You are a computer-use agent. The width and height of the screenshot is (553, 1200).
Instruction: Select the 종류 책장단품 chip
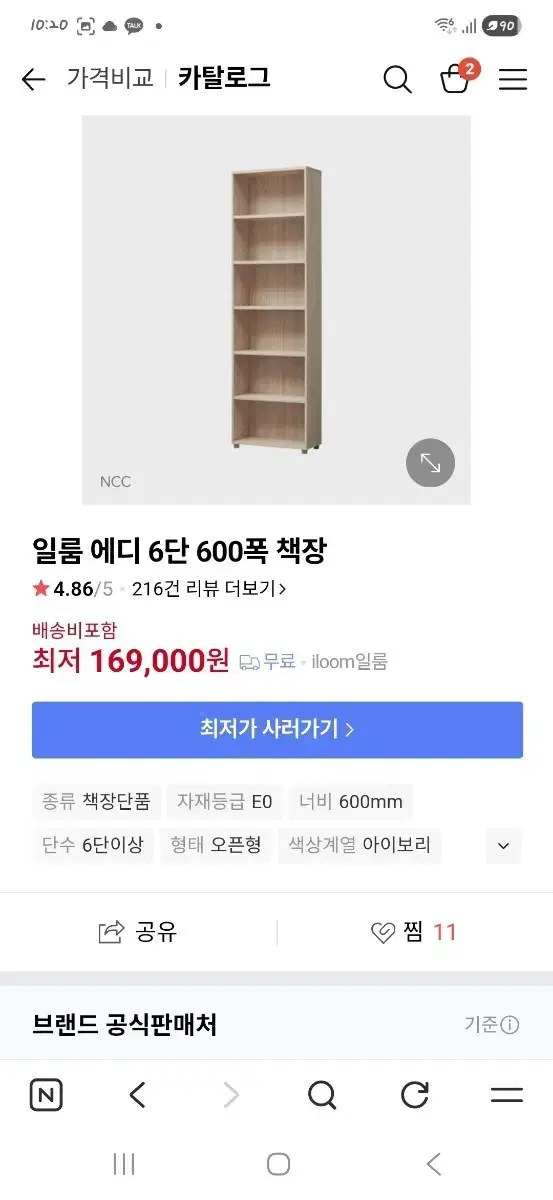(x=96, y=801)
